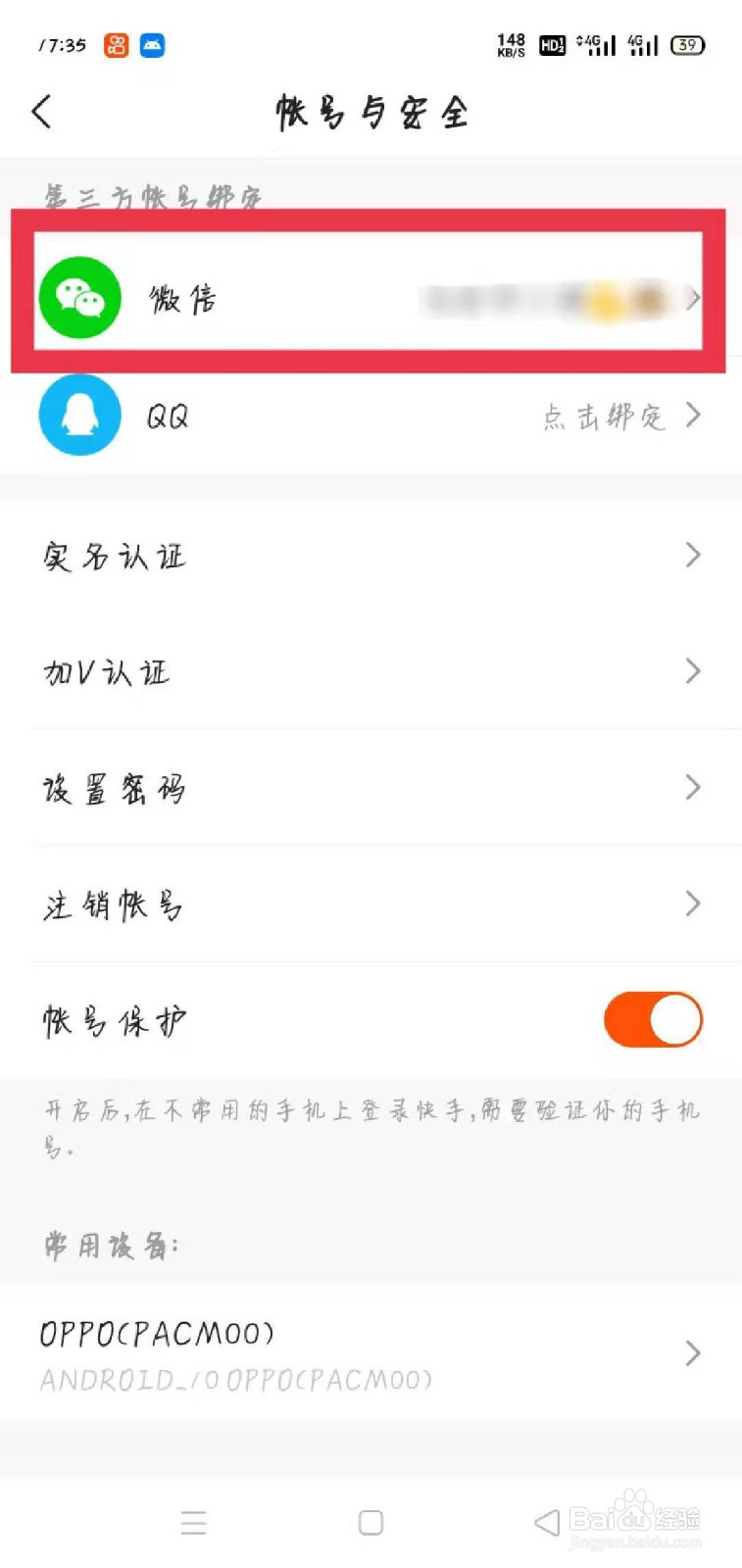Expand 设置密码 using the right arrow
Image resolution: width=742 pixels, height=1568 pixels.
(x=692, y=788)
